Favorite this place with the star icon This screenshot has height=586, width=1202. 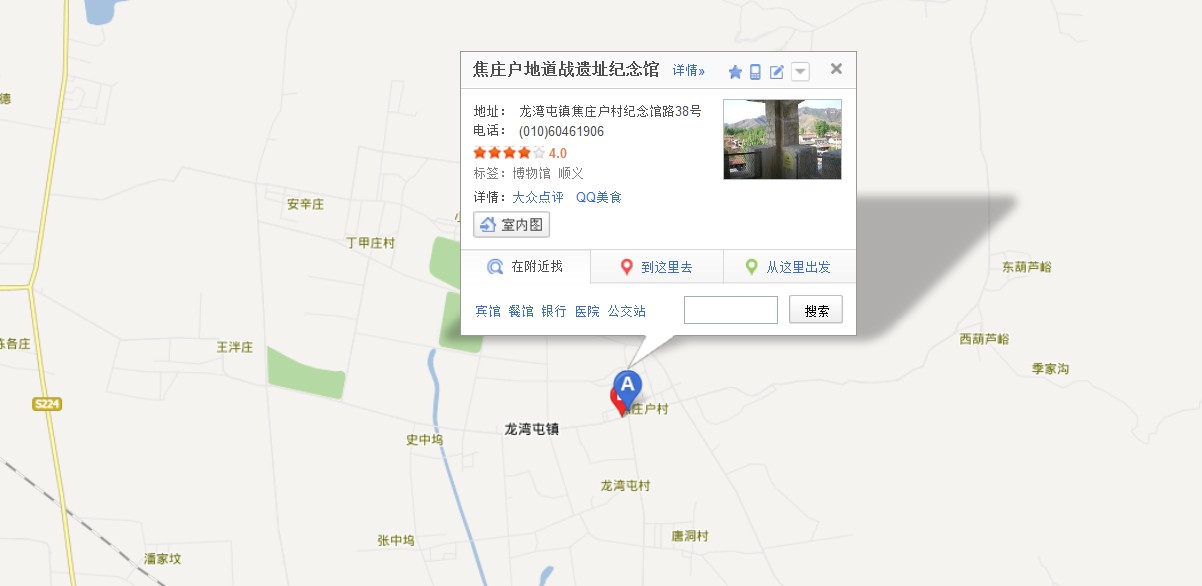735,72
